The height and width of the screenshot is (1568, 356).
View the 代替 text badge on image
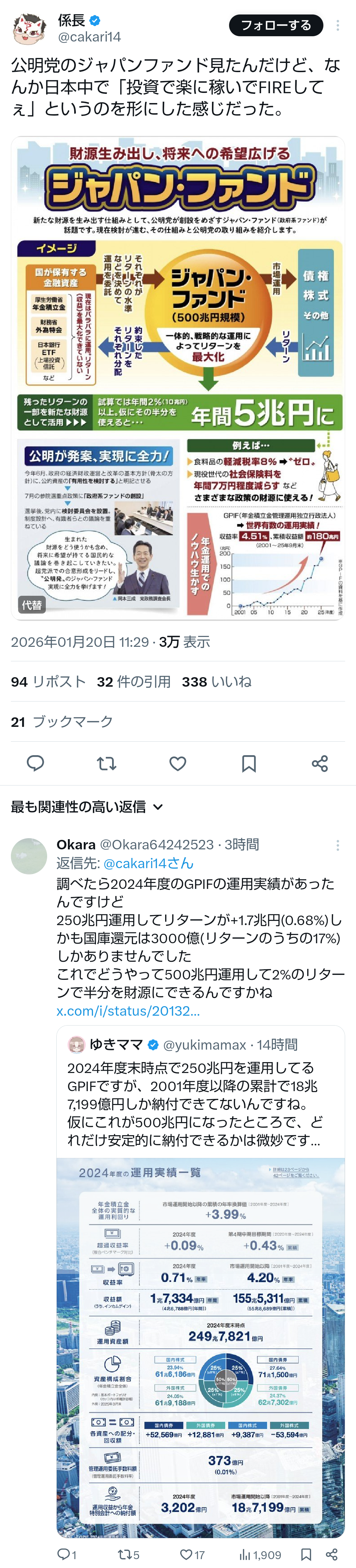click(32, 604)
